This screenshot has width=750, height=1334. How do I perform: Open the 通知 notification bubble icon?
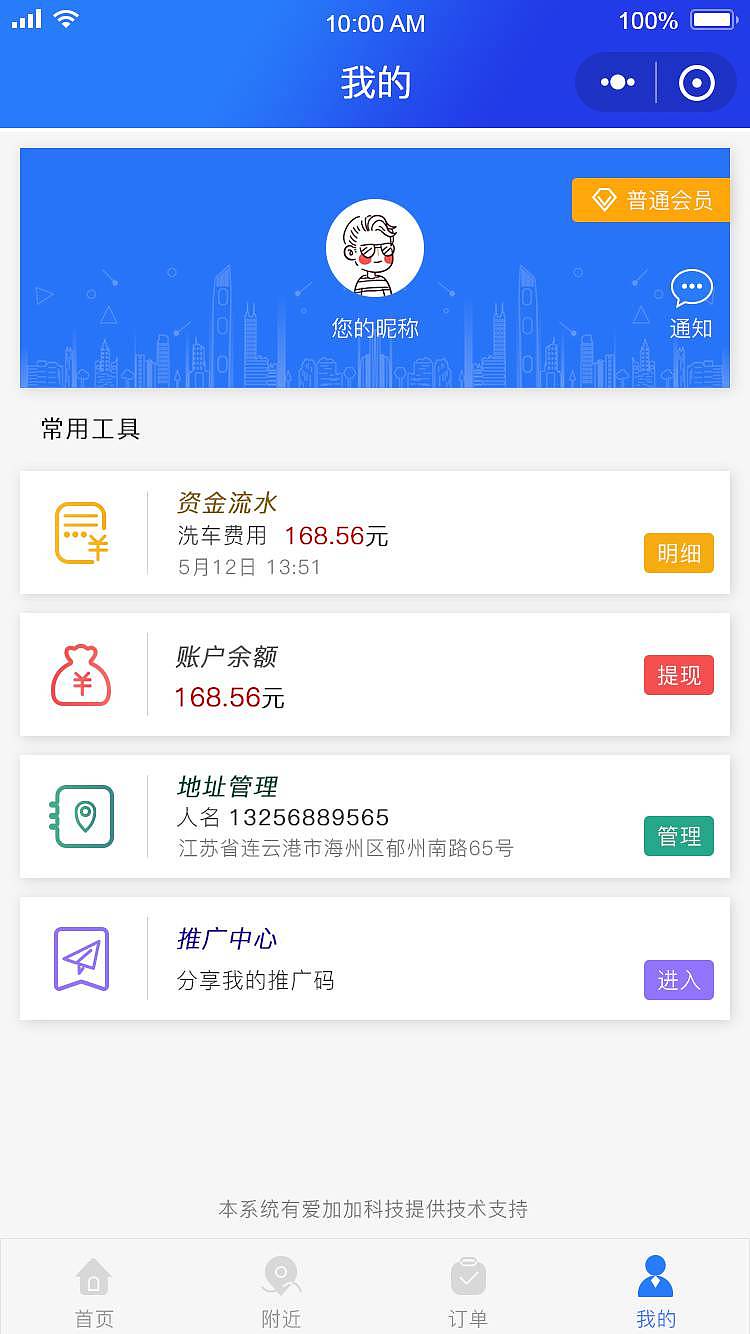690,288
